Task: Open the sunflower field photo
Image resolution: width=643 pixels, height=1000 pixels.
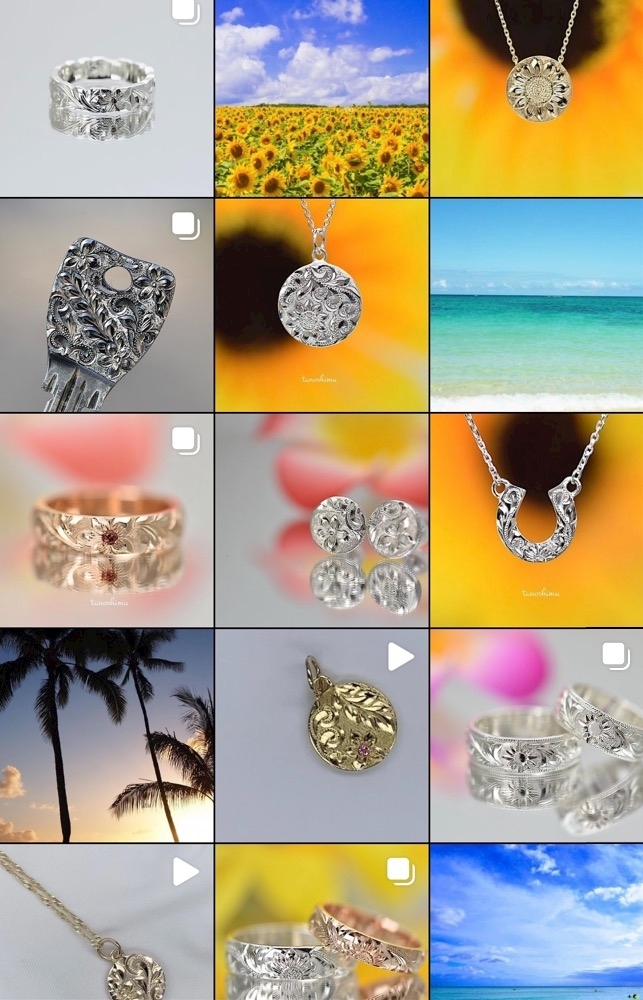Action: pyautogui.click(x=321, y=97)
